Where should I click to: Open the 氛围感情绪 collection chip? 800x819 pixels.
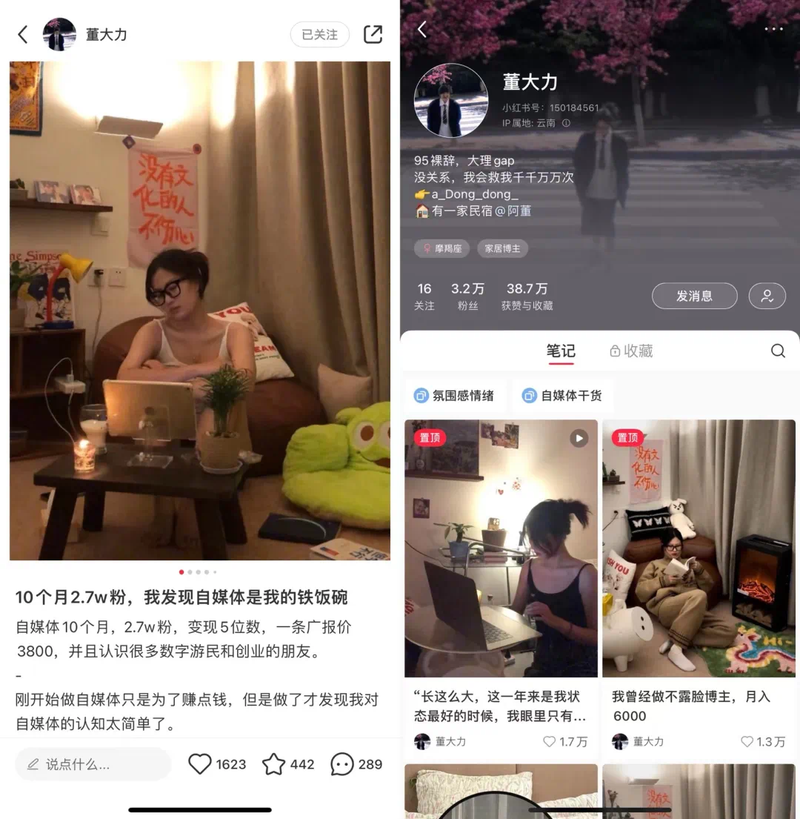455,395
